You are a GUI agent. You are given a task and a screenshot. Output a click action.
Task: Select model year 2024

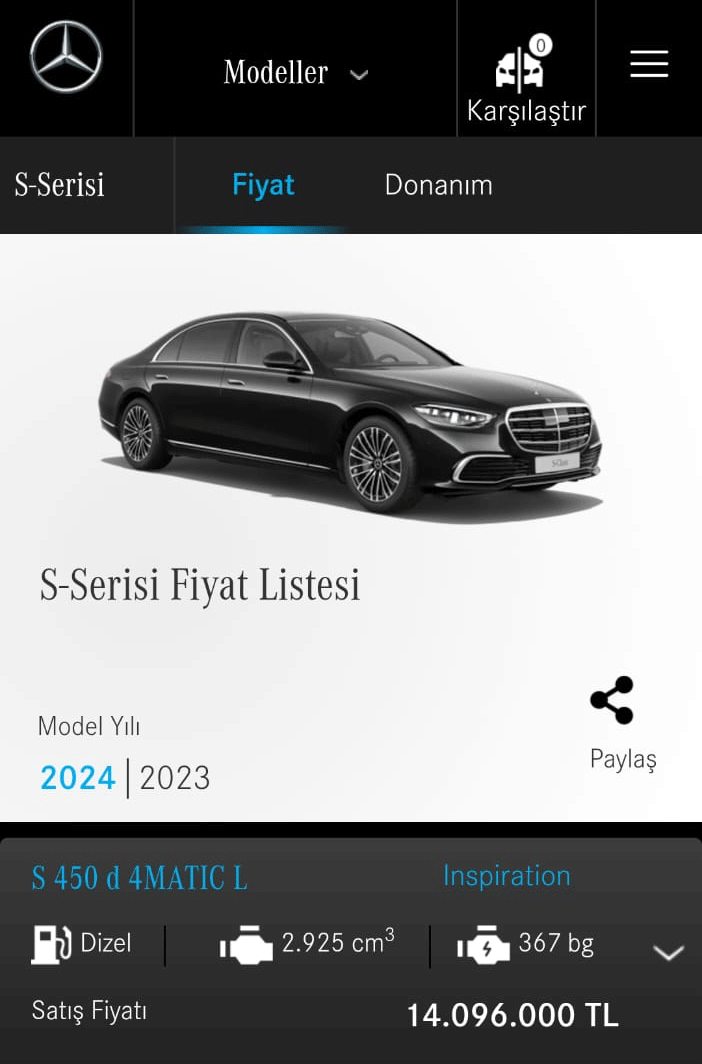(78, 778)
